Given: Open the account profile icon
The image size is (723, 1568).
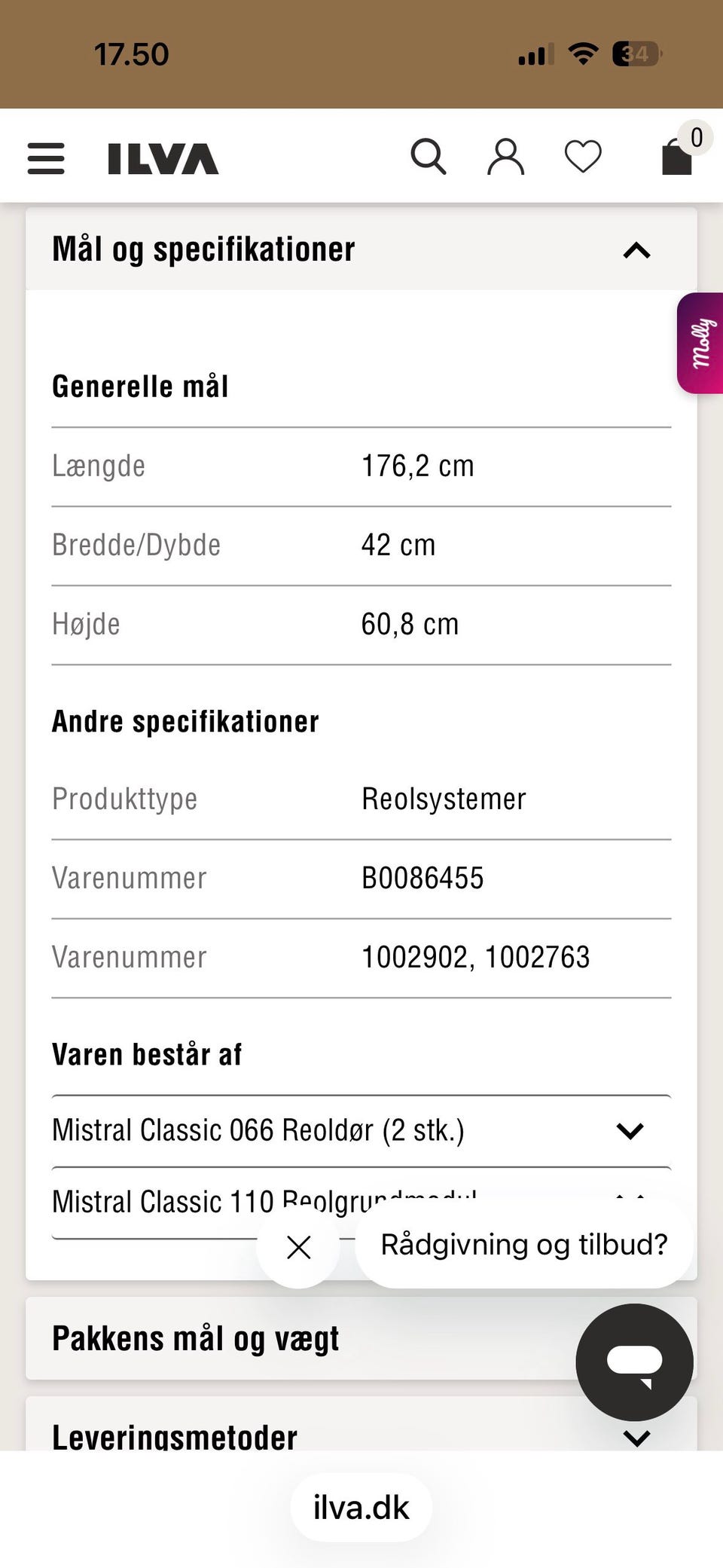Looking at the screenshot, I should [505, 156].
